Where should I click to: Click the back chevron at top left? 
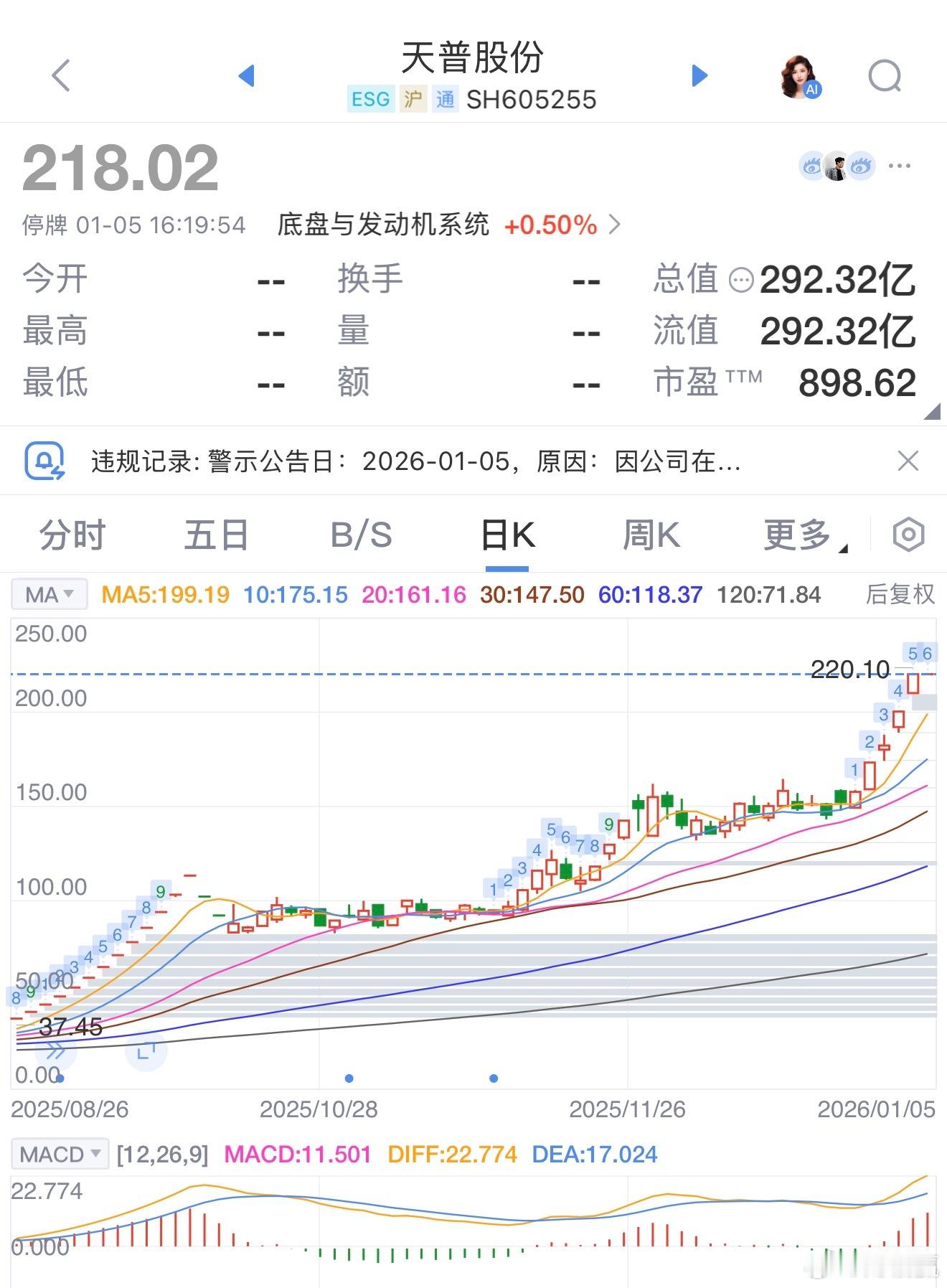coord(61,75)
